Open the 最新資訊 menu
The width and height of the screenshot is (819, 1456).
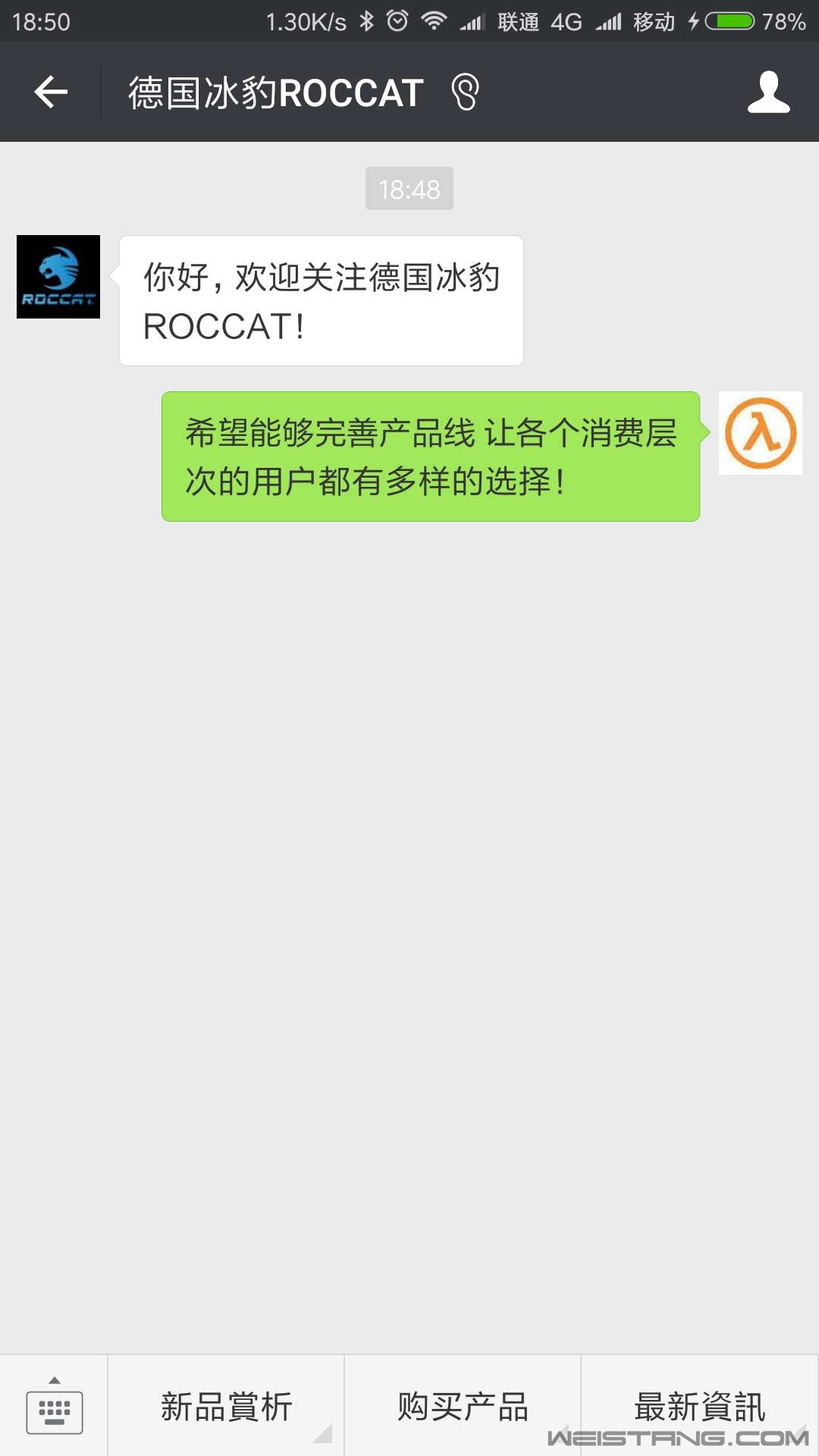699,1406
